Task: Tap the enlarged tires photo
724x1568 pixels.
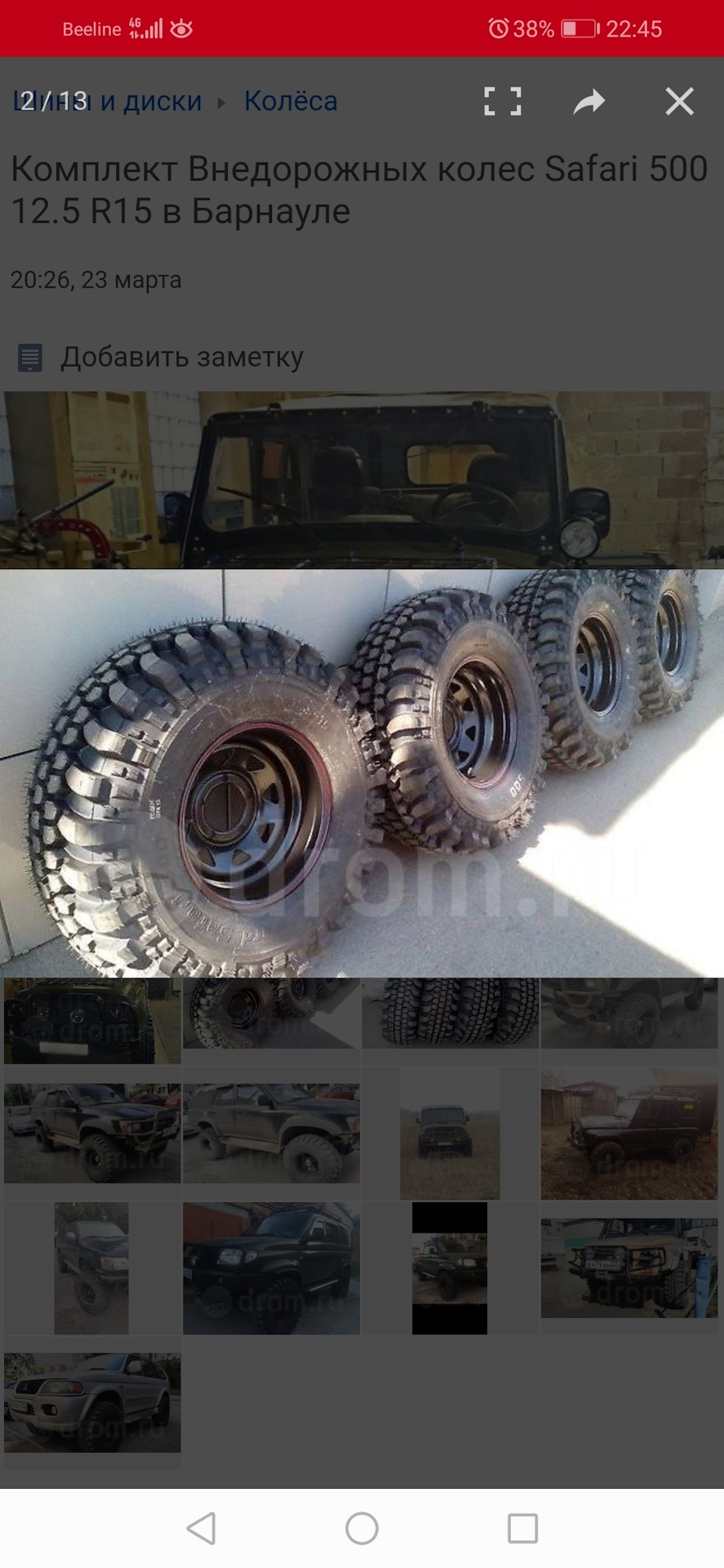Action: pos(362,773)
